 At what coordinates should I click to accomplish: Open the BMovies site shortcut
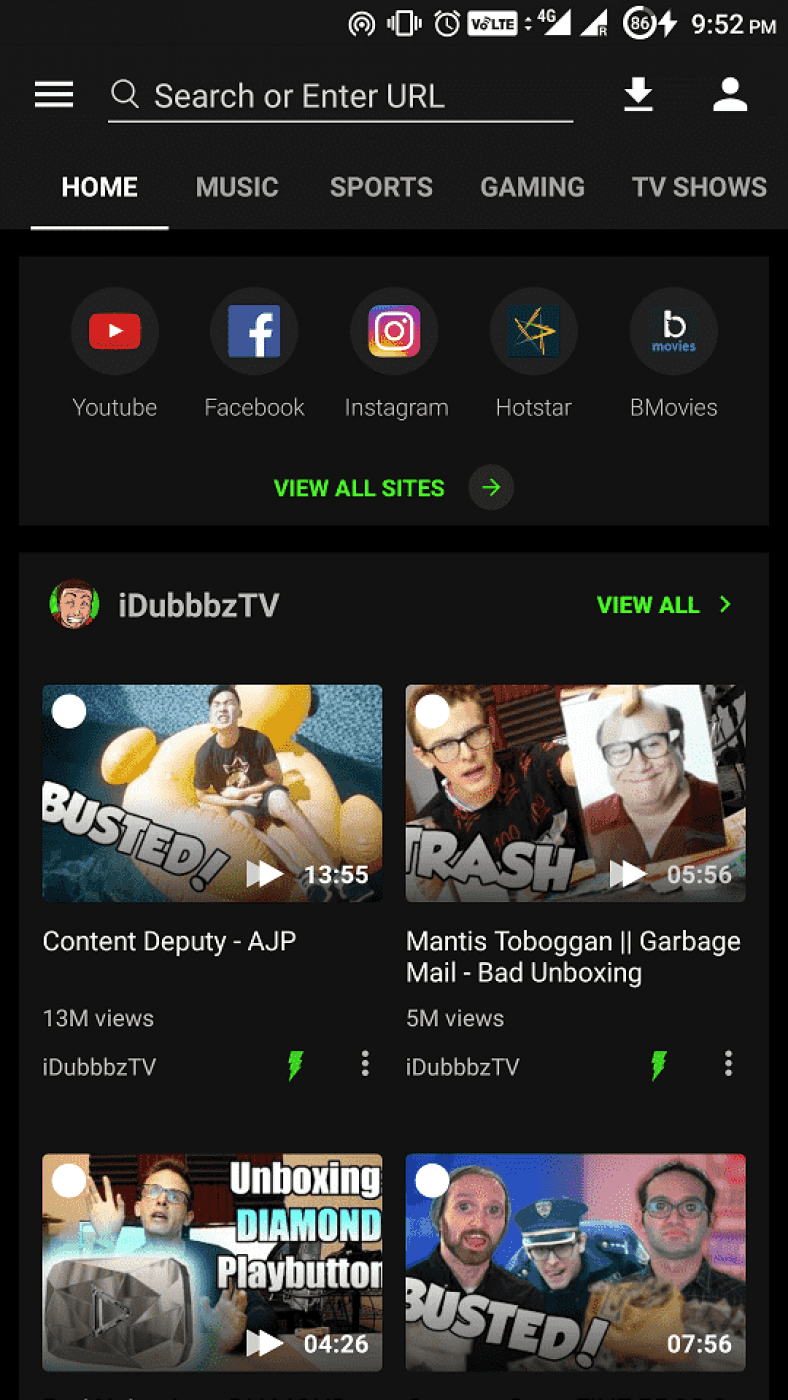click(673, 332)
